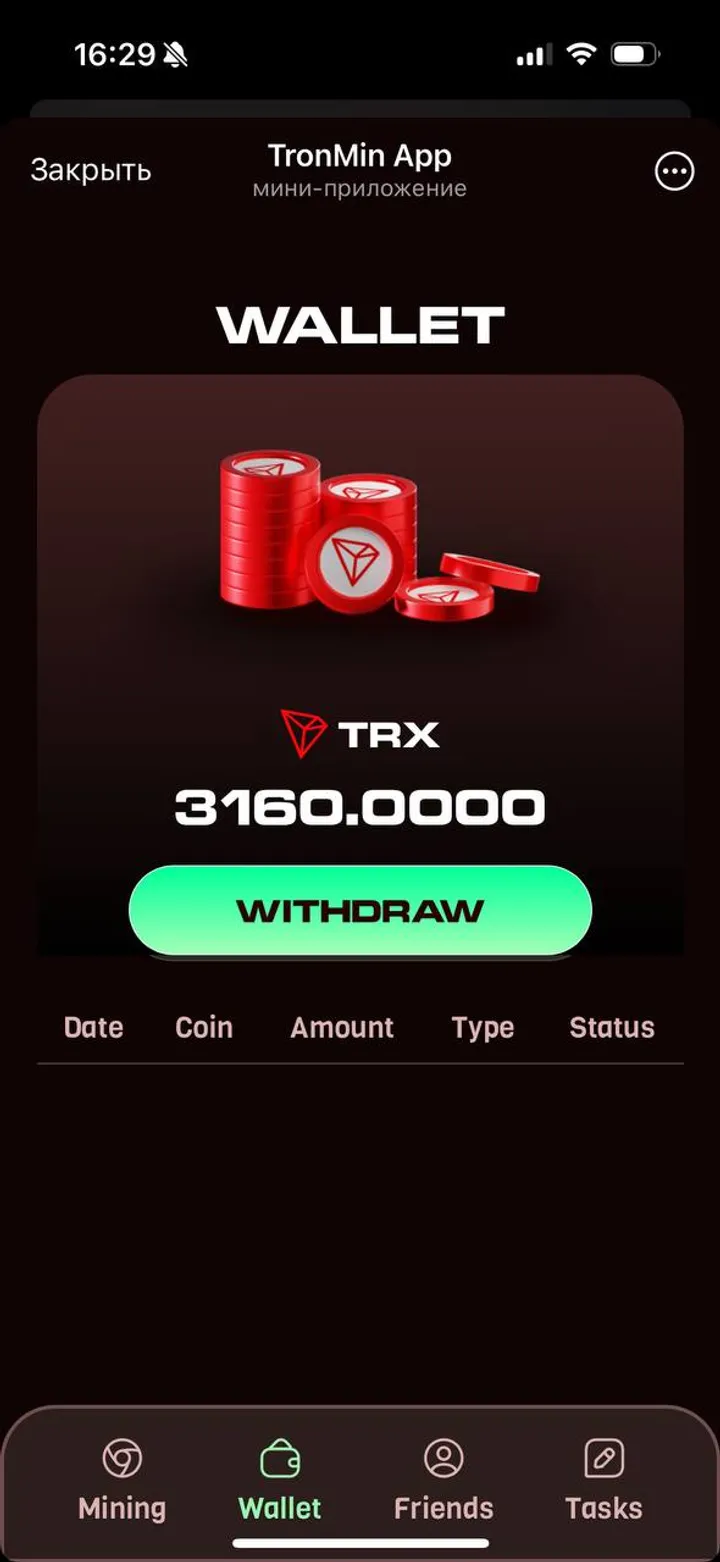
Task: Click the Status column header
Action: coord(611,1028)
